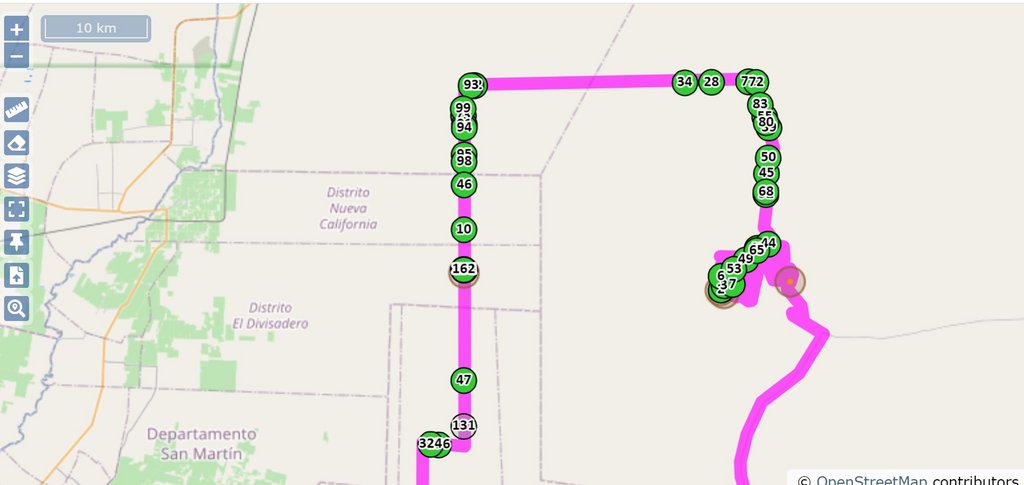Zoom in on the map

[x=16, y=29]
